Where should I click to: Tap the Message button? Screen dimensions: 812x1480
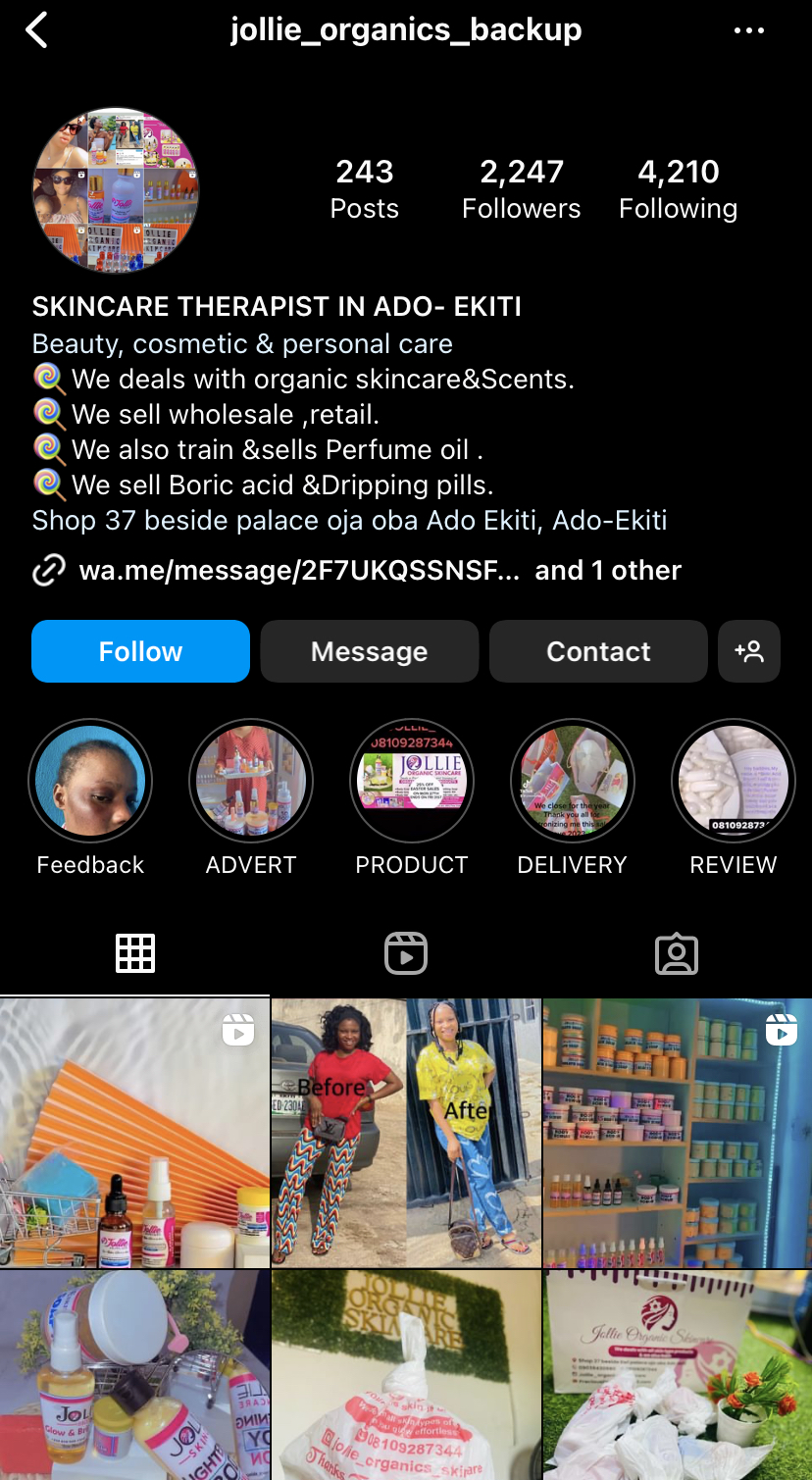(369, 650)
